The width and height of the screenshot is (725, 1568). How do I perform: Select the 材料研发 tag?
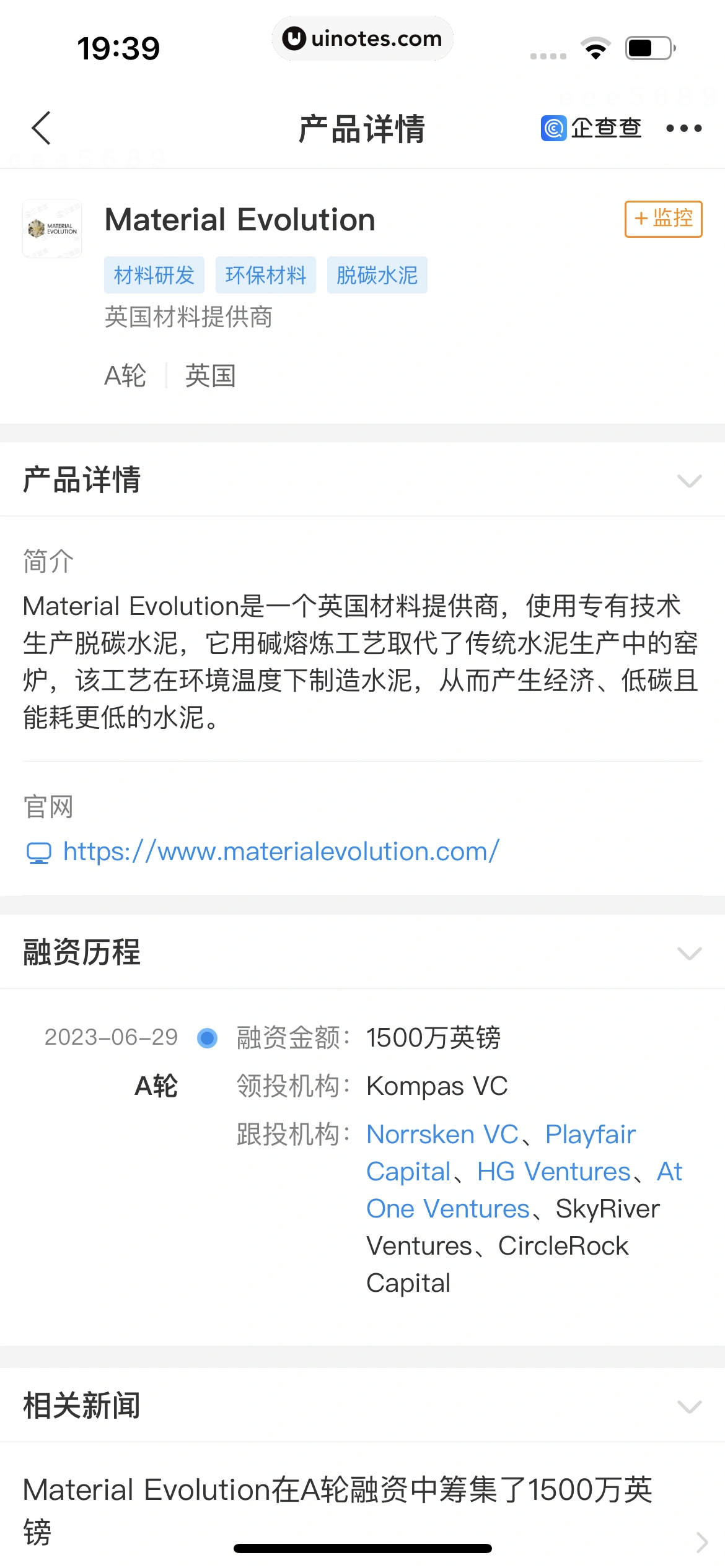point(154,275)
